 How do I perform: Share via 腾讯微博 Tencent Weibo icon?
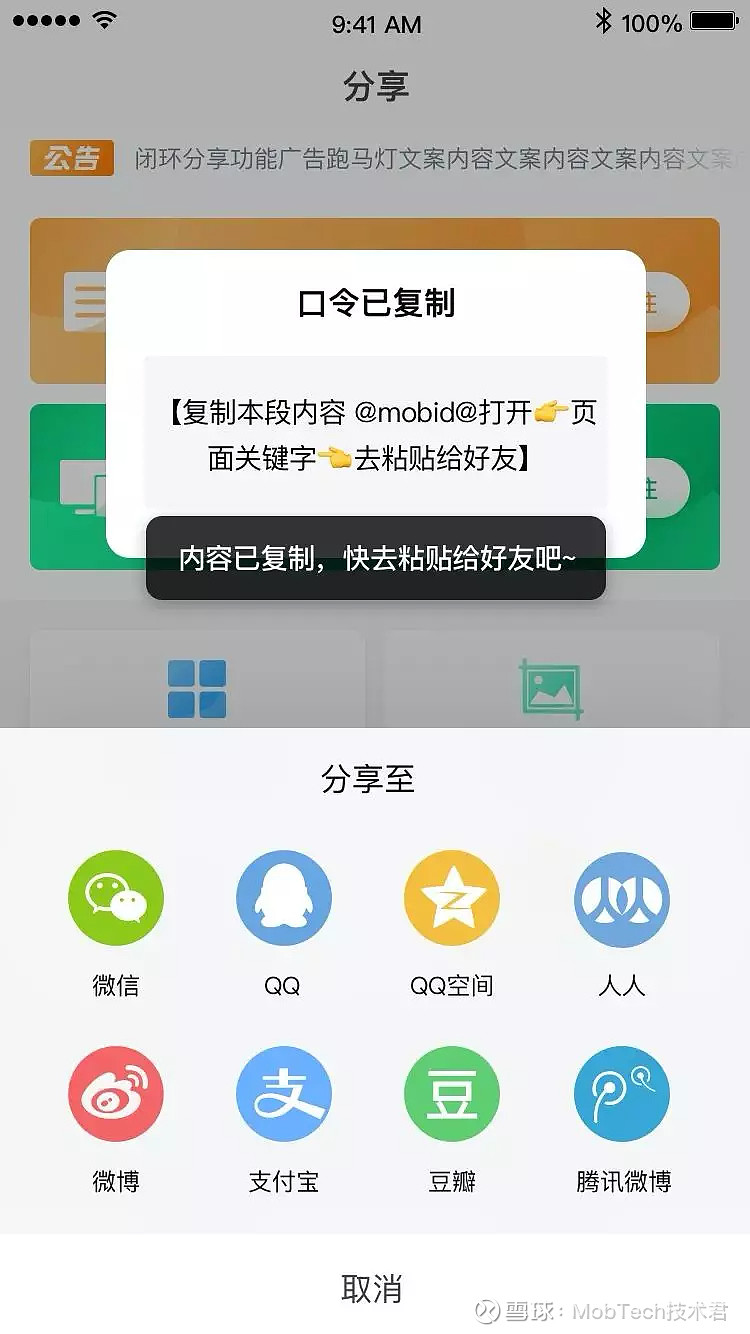[621, 1093]
